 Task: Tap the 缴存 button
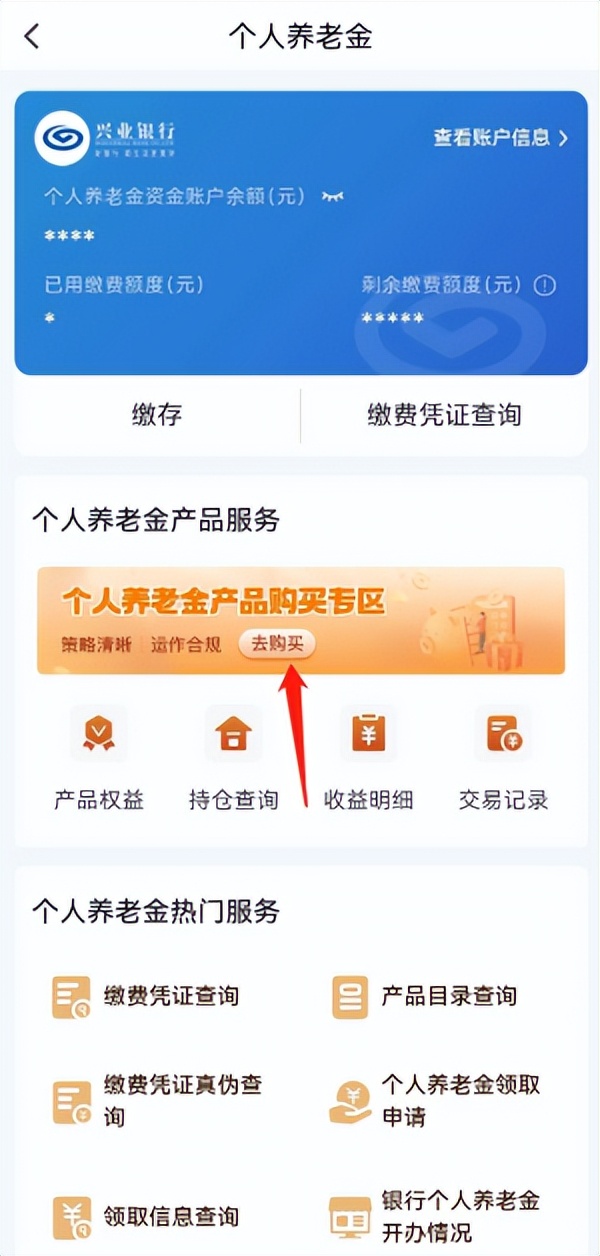(157, 414)
